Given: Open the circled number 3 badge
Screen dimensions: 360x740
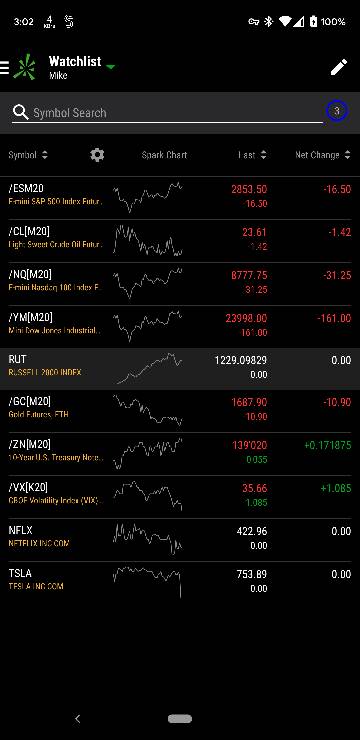Looking at the screenshot, I should tap(337, 111).
